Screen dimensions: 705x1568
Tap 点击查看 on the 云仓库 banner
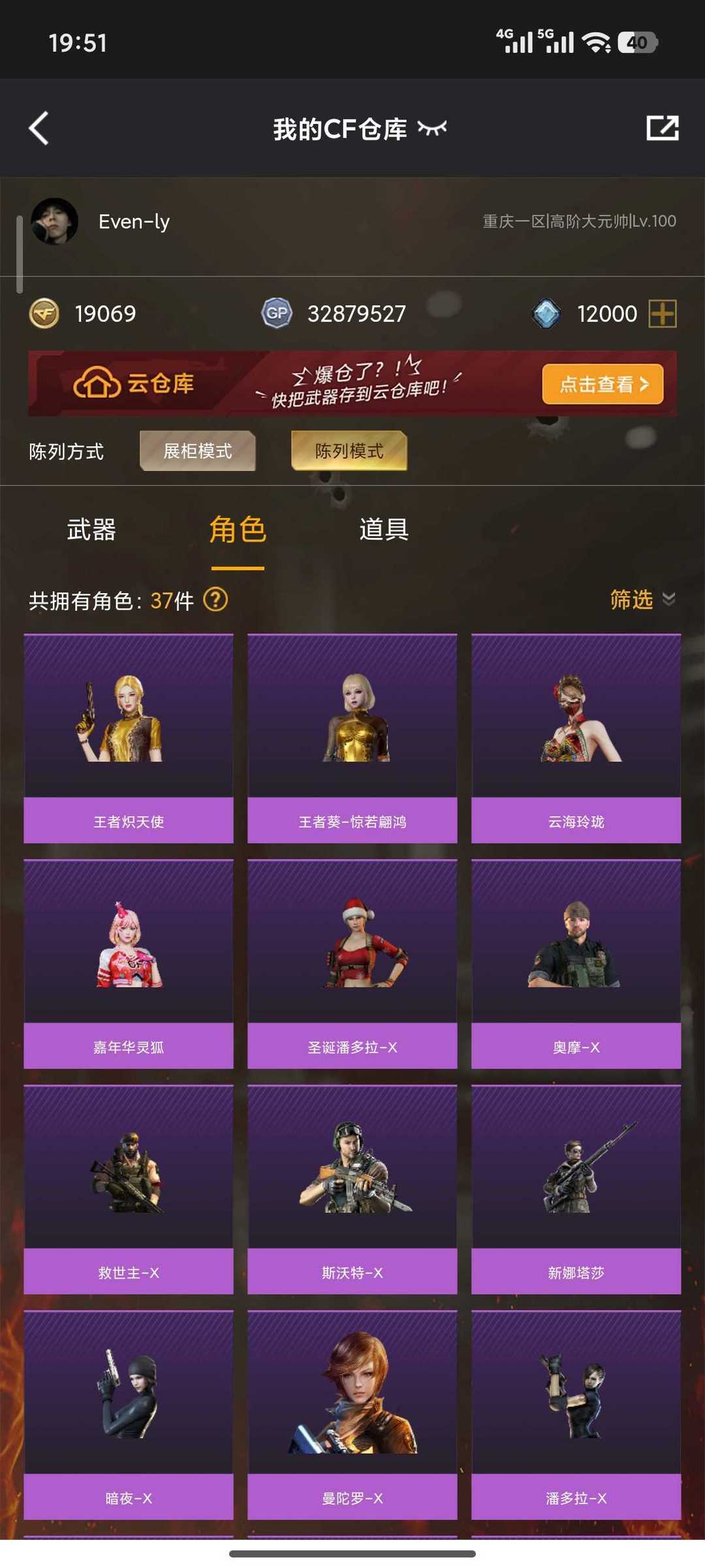pos(602,384)
